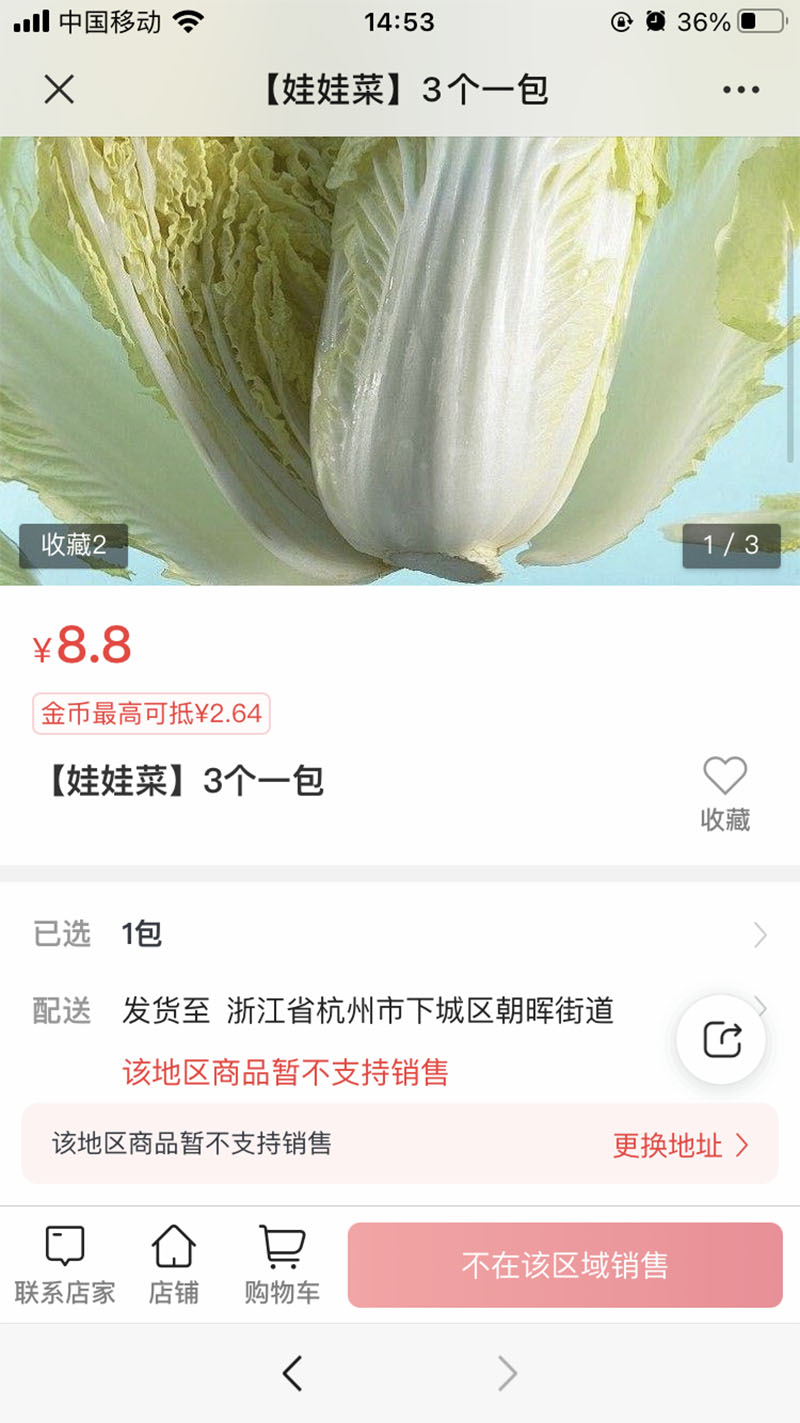Close the product page with the X

59,90
